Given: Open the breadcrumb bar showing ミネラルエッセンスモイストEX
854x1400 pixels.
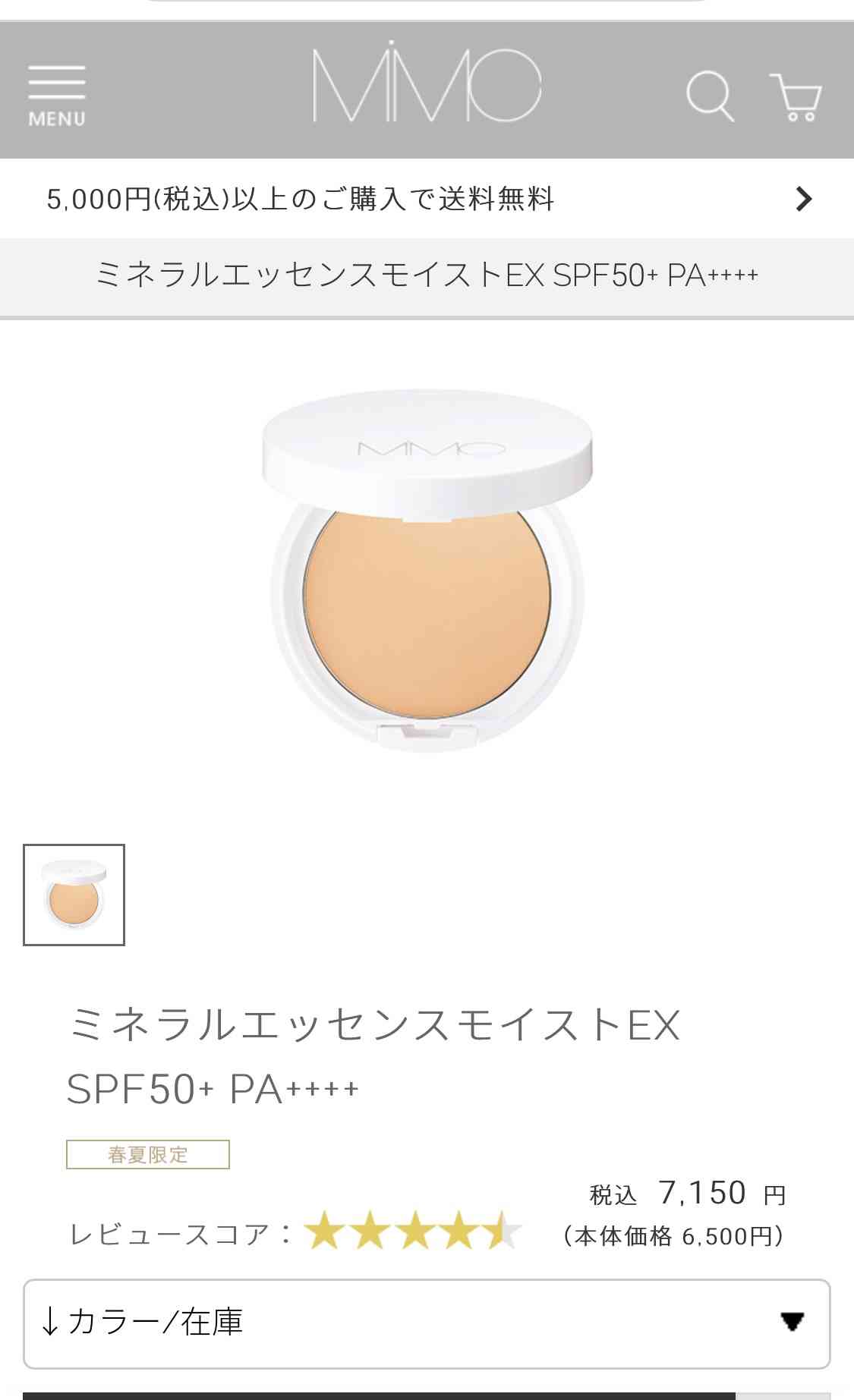Looking at the screenshot, I should click(x=427, y=277).
